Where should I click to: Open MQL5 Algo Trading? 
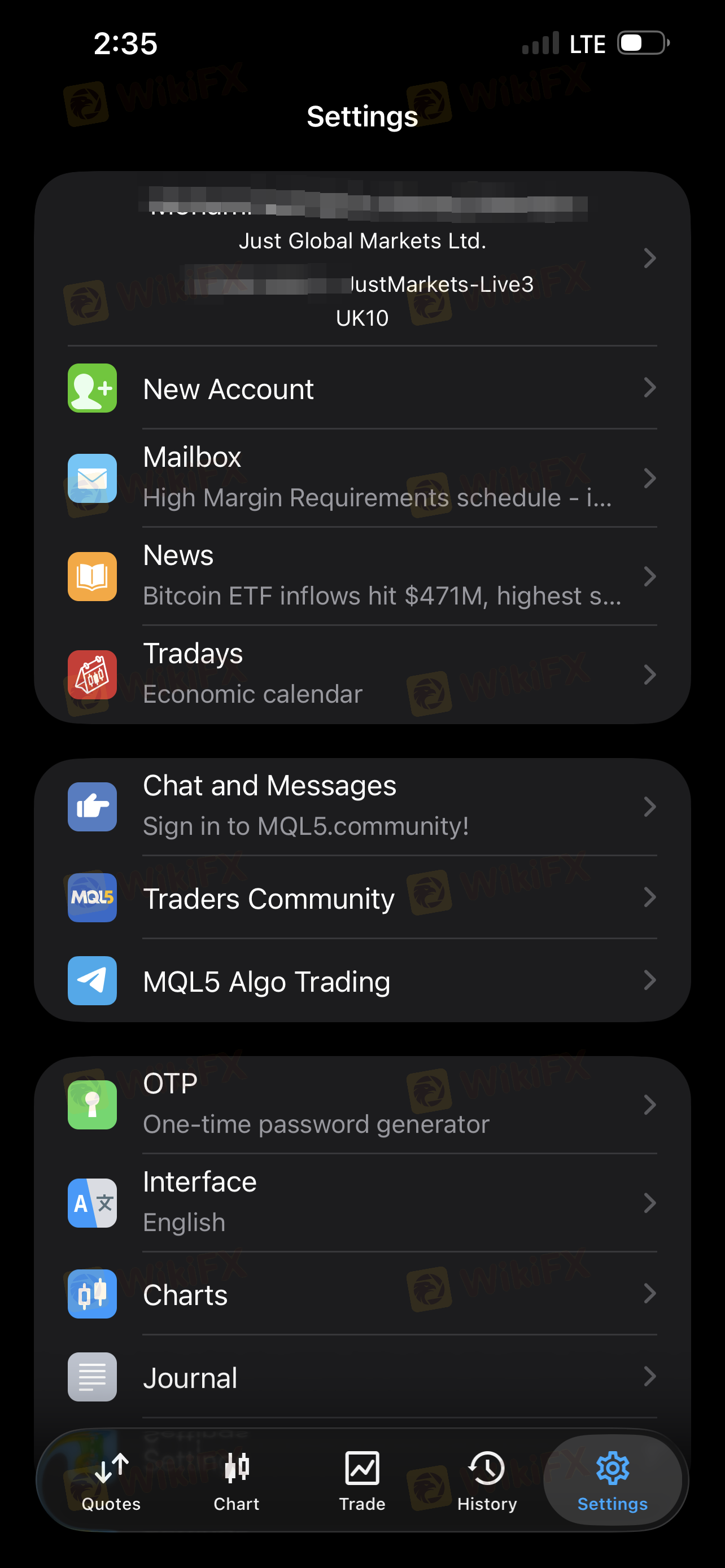pos(362,980)
